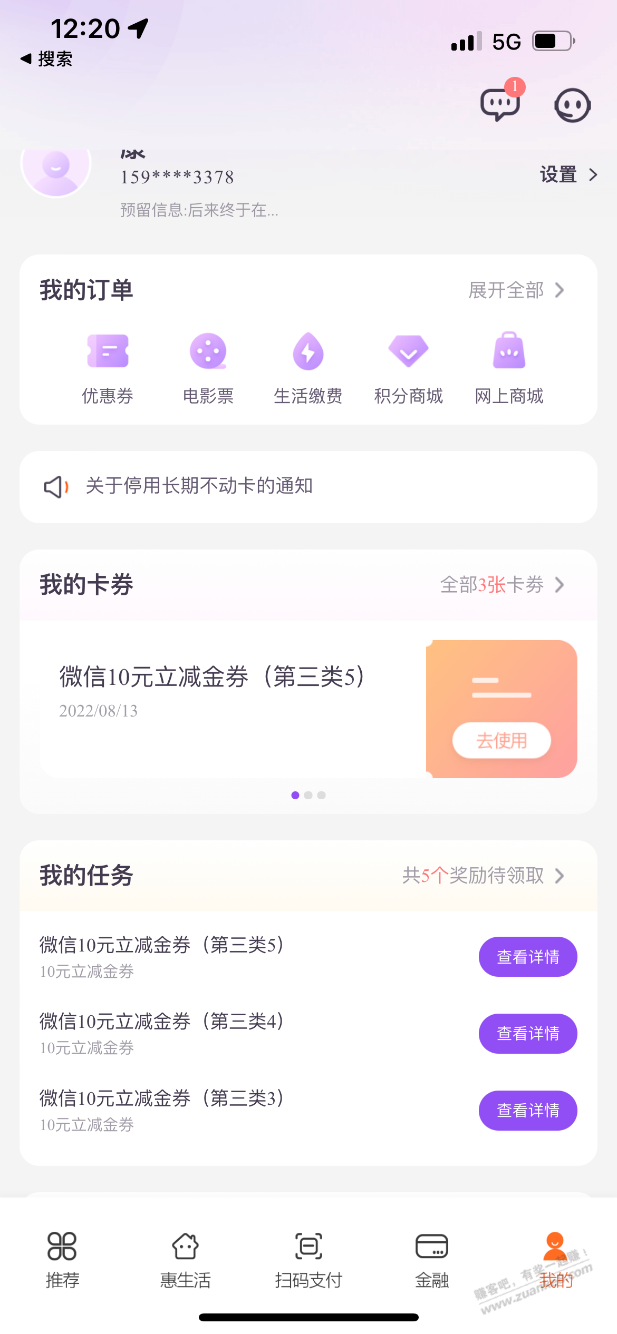Switch to the 金融 tab

tap(432, 1260)
